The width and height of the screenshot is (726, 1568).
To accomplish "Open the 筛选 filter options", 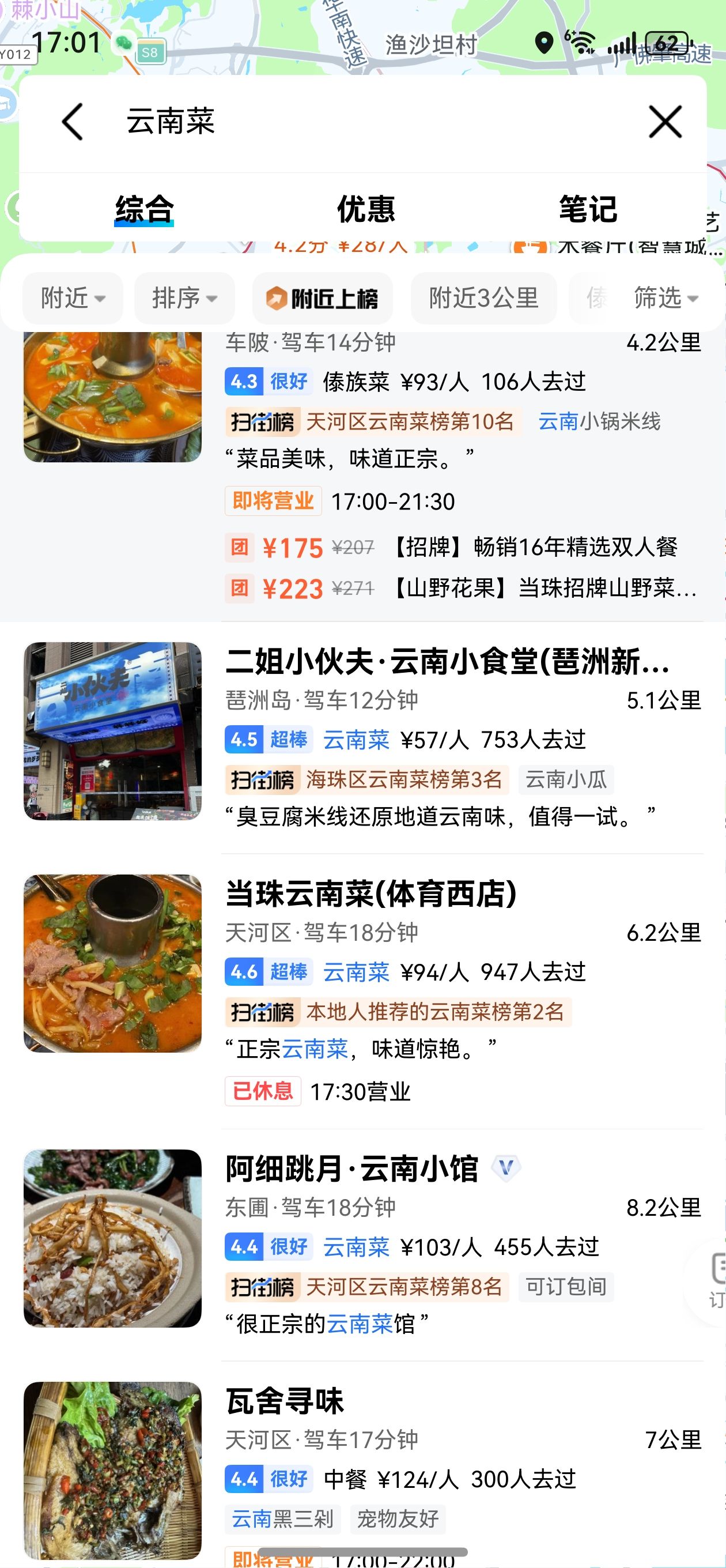I will pos(665,298).
